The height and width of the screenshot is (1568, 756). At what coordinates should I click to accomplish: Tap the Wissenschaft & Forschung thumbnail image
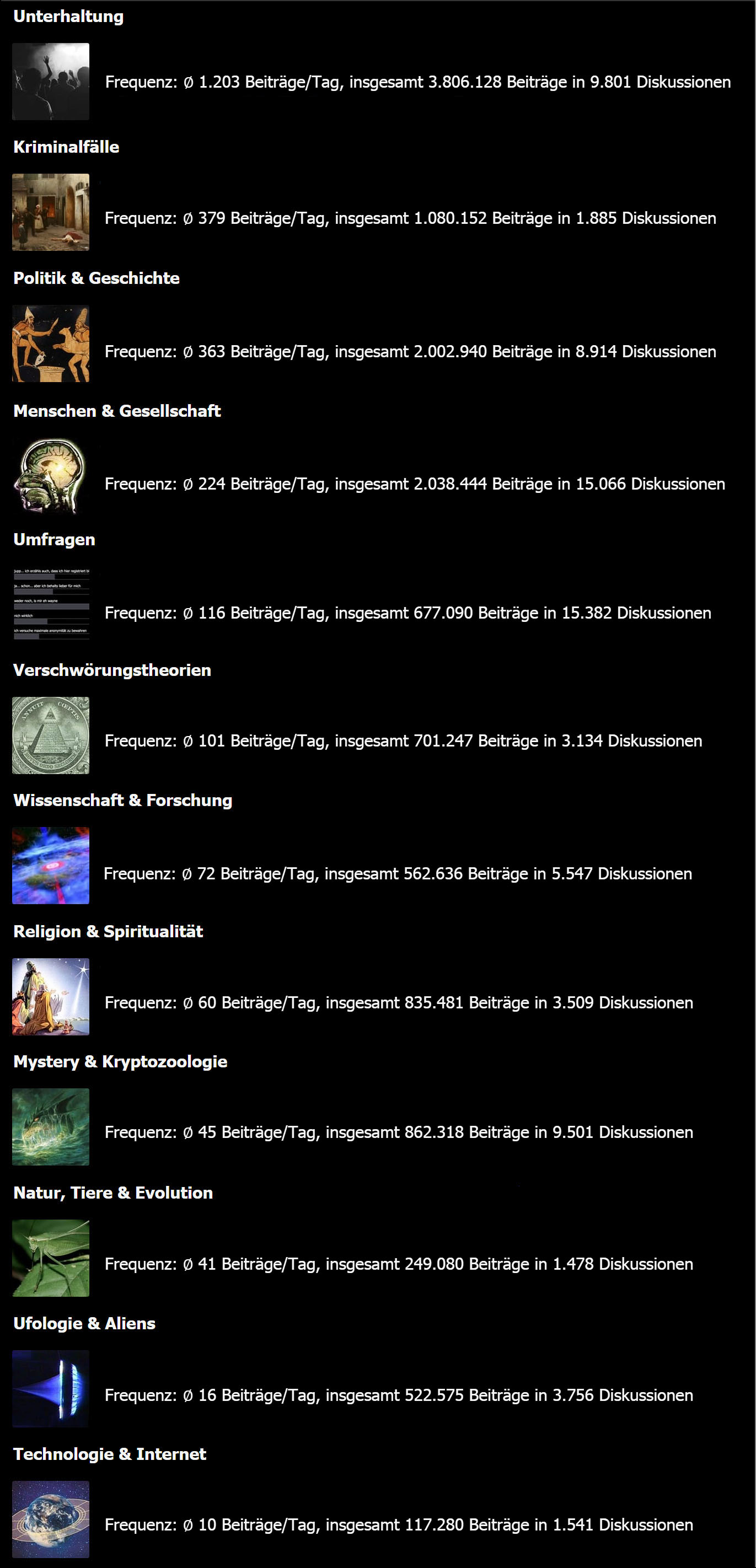pos(51,866)
